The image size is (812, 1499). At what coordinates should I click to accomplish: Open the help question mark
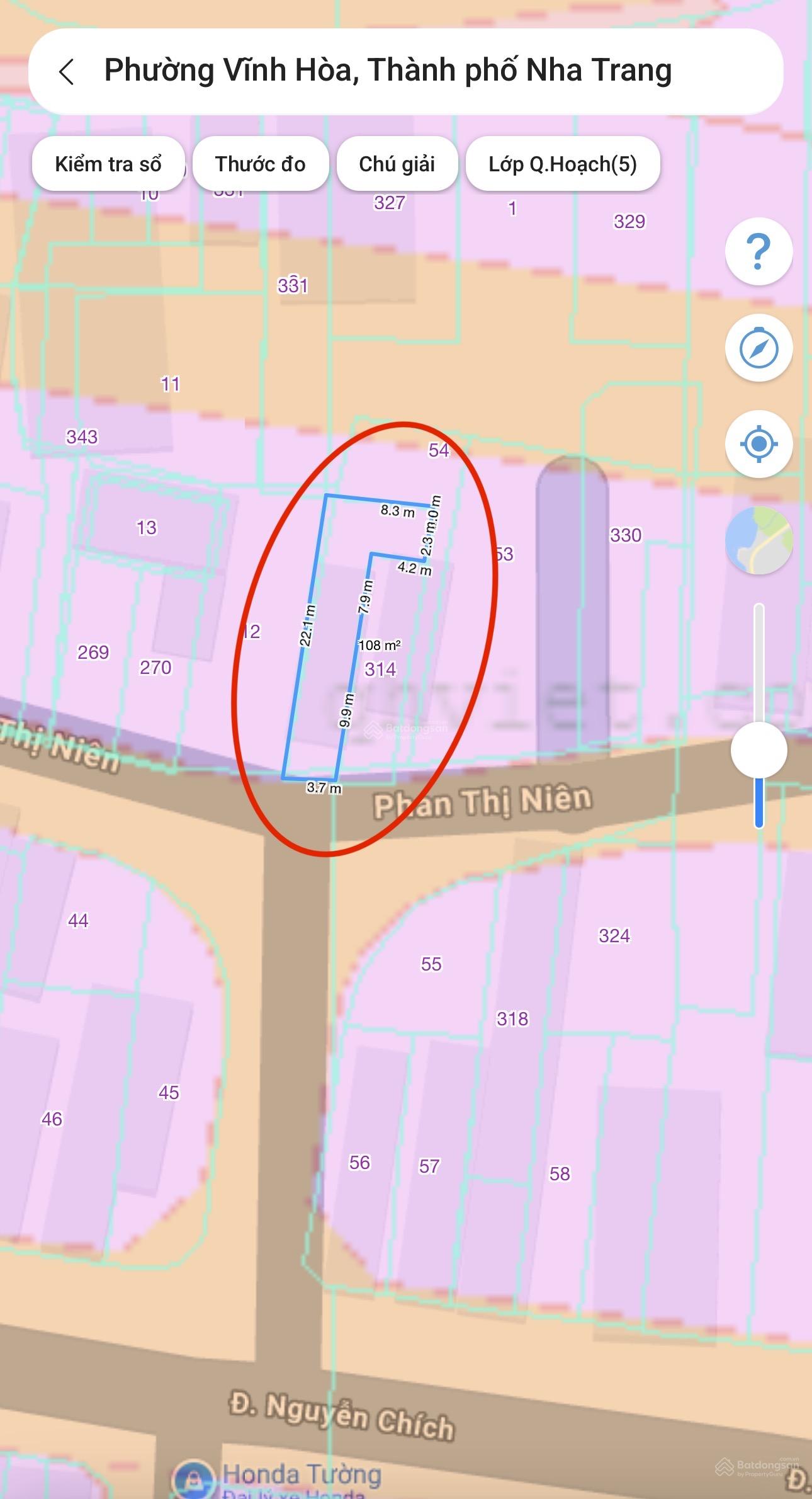[x=758, y=251]
